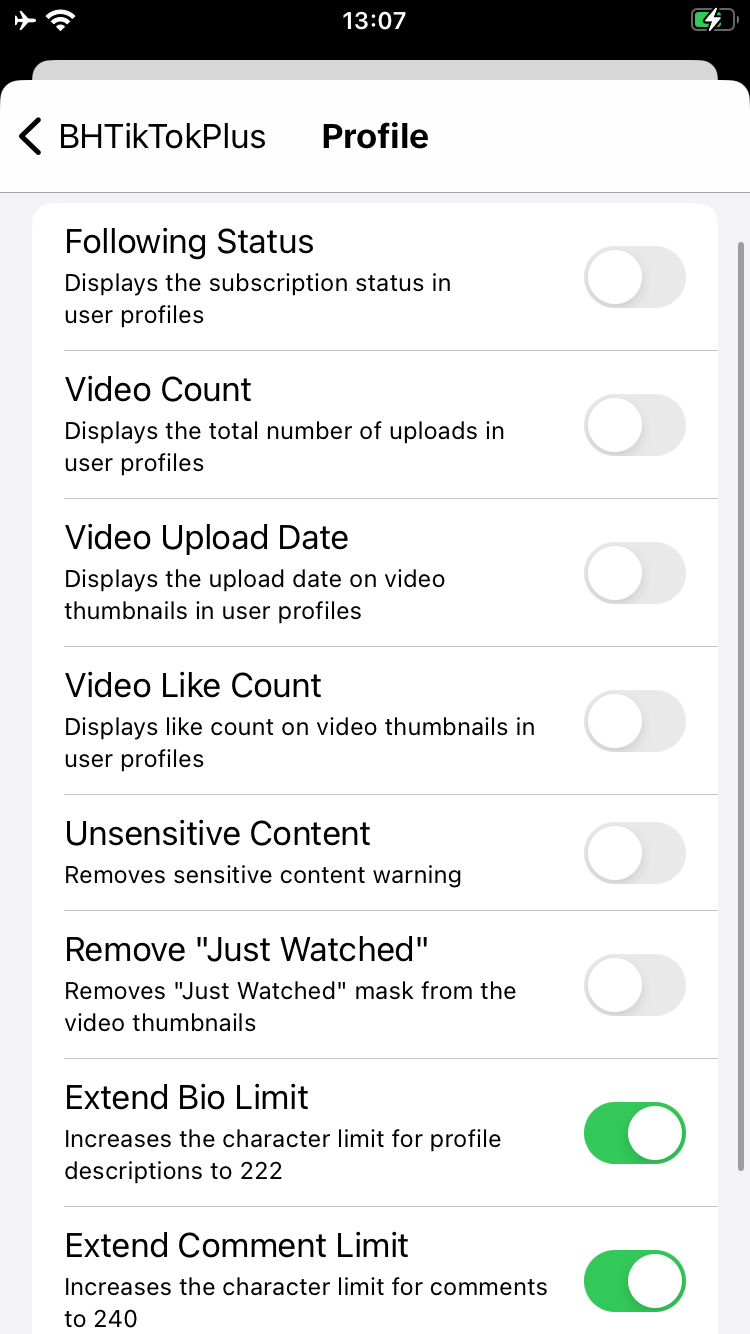Turn off Extend Comment Limit
The image size is (750, 1334).
click(x=635, y=1281)
